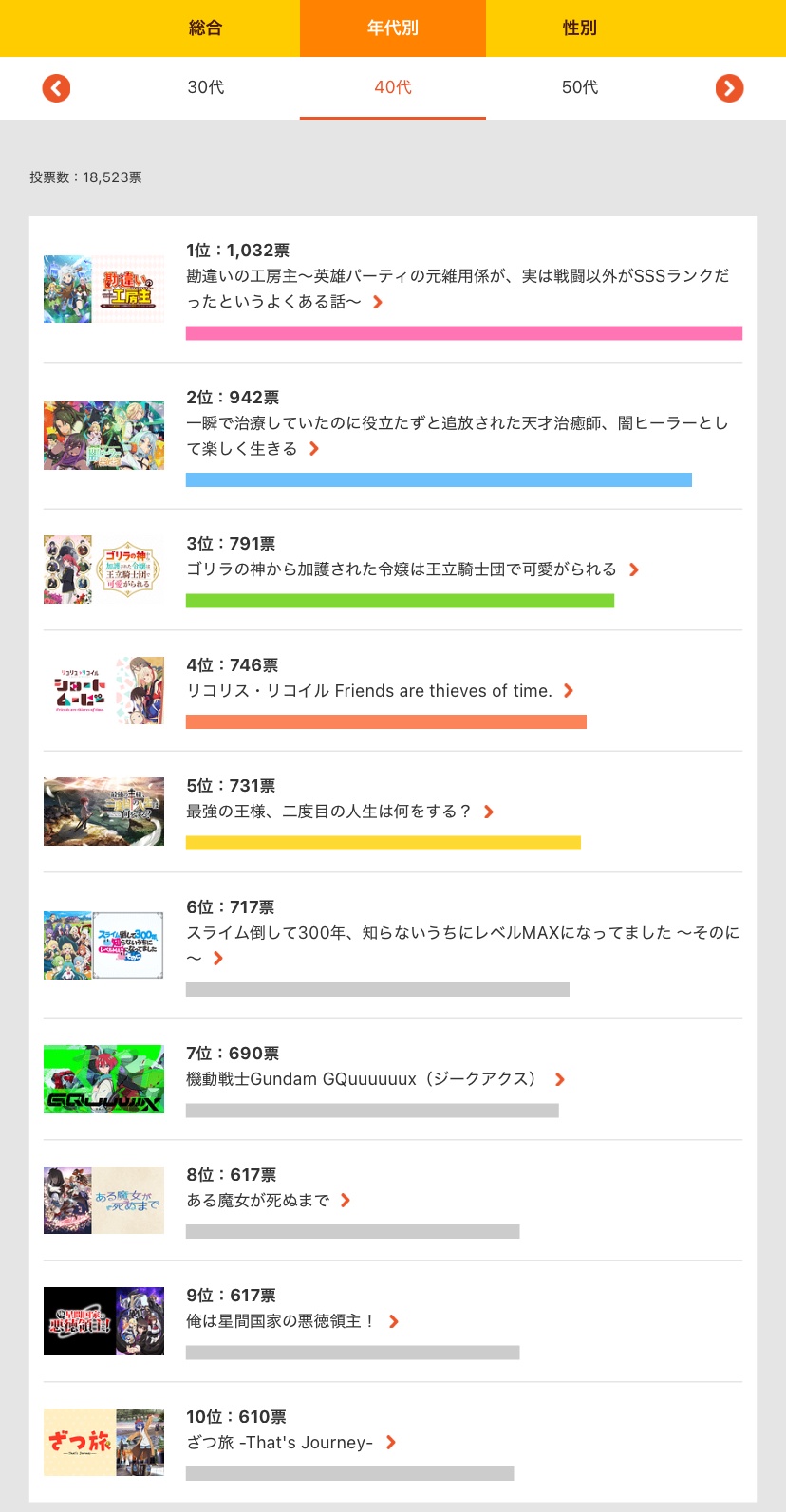Screen dimensions: 786x1512
Task: Switch to the 30代 age group
Action: 206,87
